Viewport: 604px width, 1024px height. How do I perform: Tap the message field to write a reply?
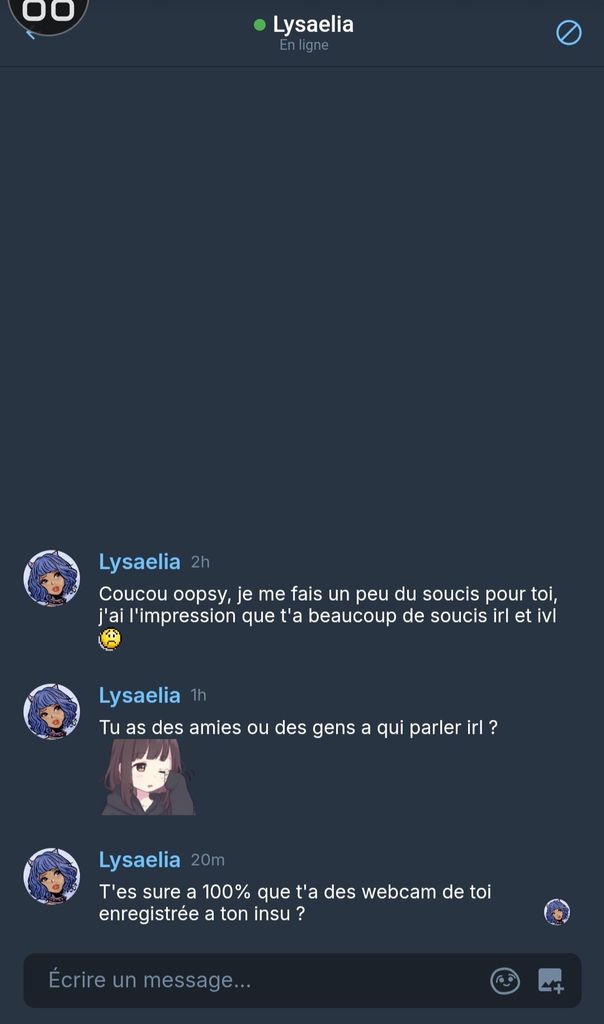tap(260, 980)
